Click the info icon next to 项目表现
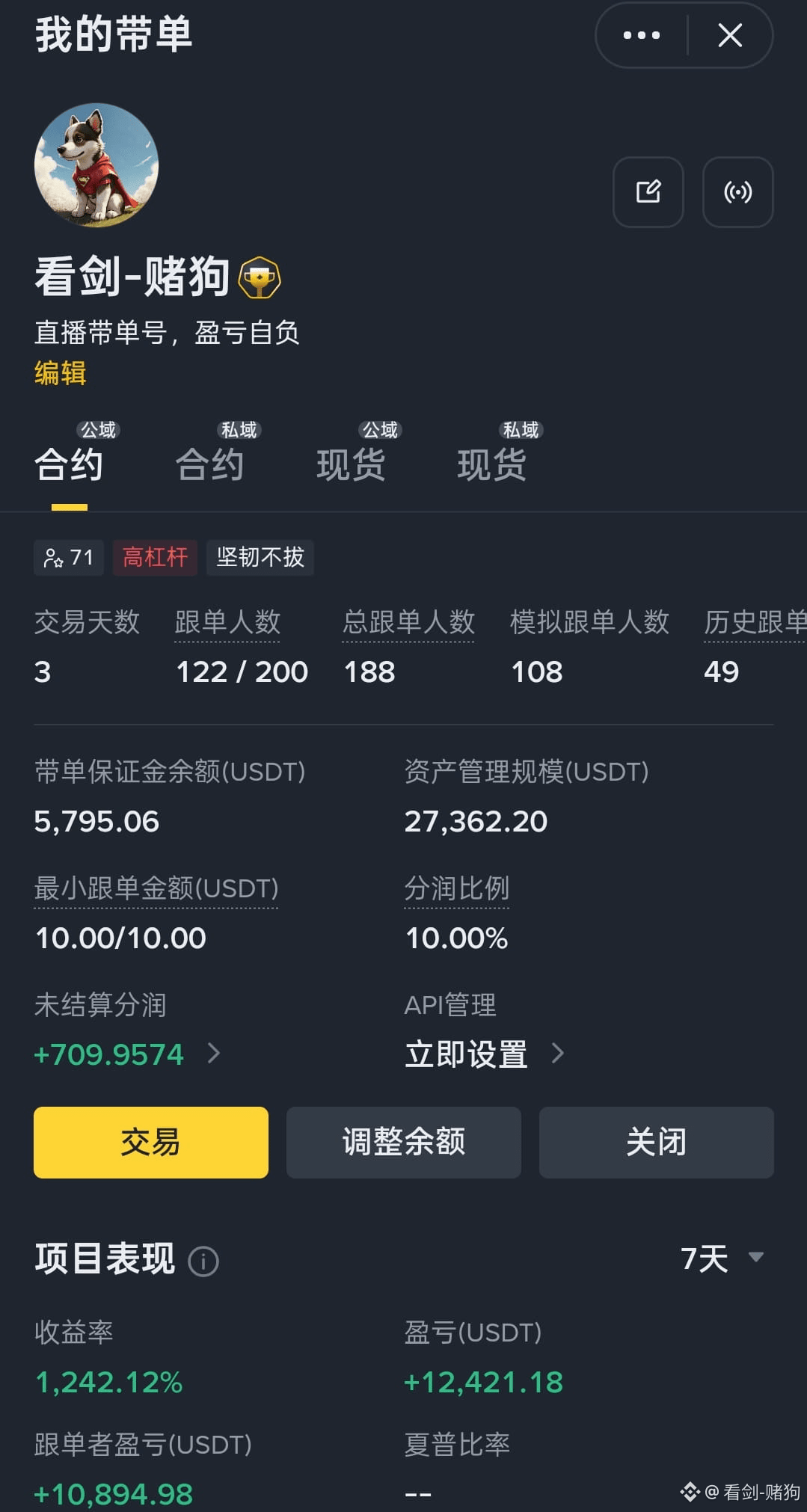The height and width of the screenshot is (1512, 807). coord(205,1261)
